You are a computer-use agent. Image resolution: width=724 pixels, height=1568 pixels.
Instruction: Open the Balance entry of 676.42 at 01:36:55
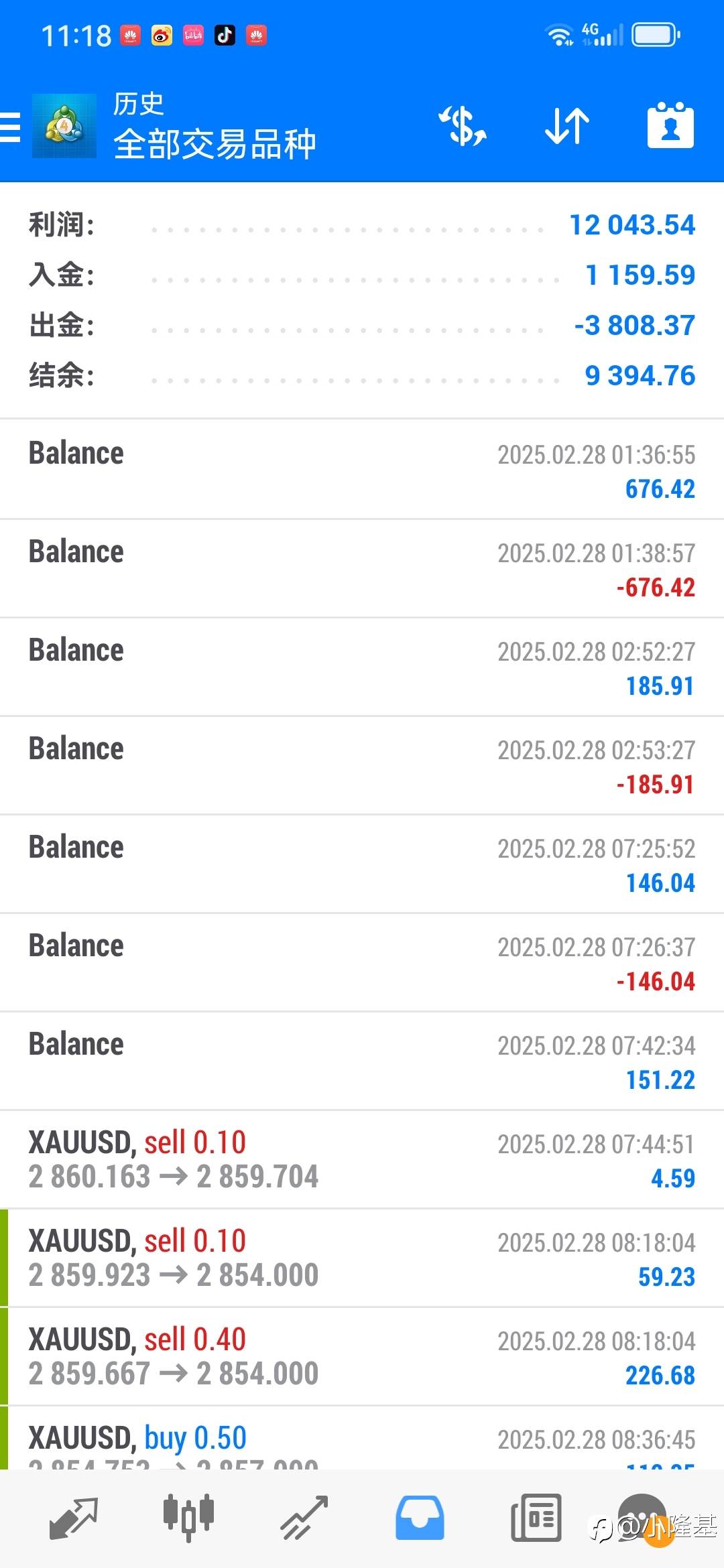tap(362, 470)
